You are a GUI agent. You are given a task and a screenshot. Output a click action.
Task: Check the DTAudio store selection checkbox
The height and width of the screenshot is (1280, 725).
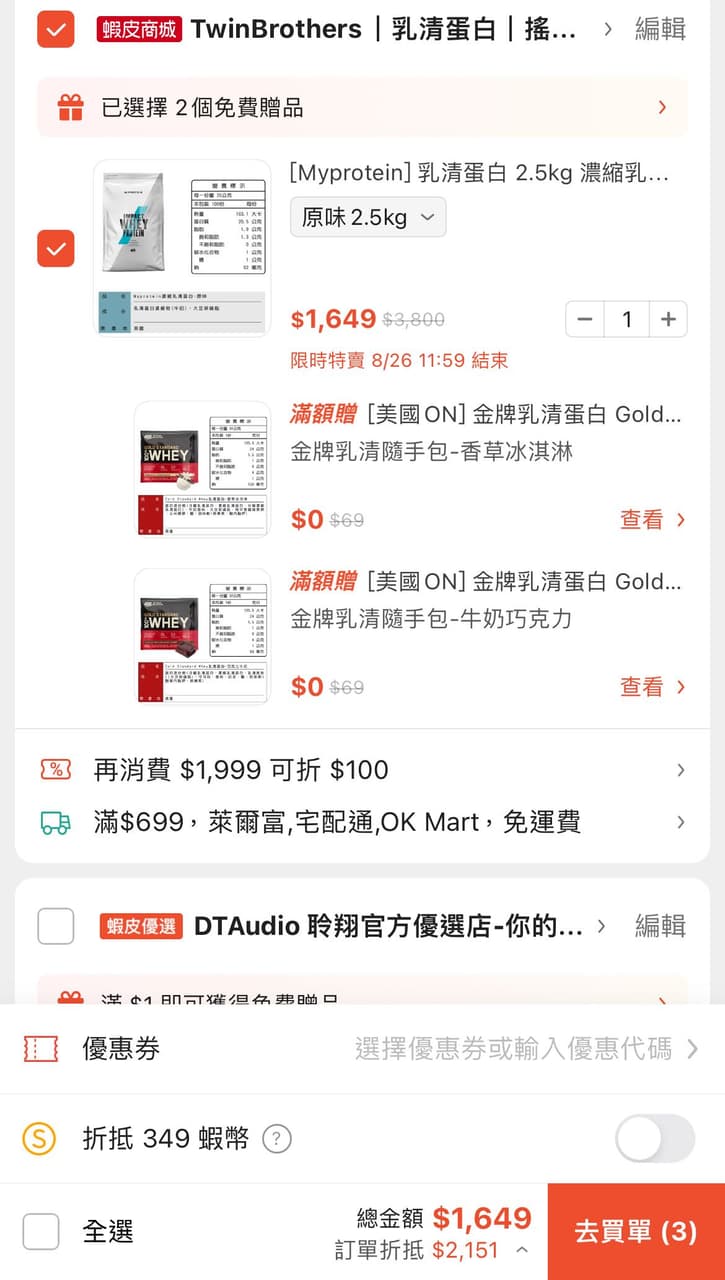pos(55,927)
